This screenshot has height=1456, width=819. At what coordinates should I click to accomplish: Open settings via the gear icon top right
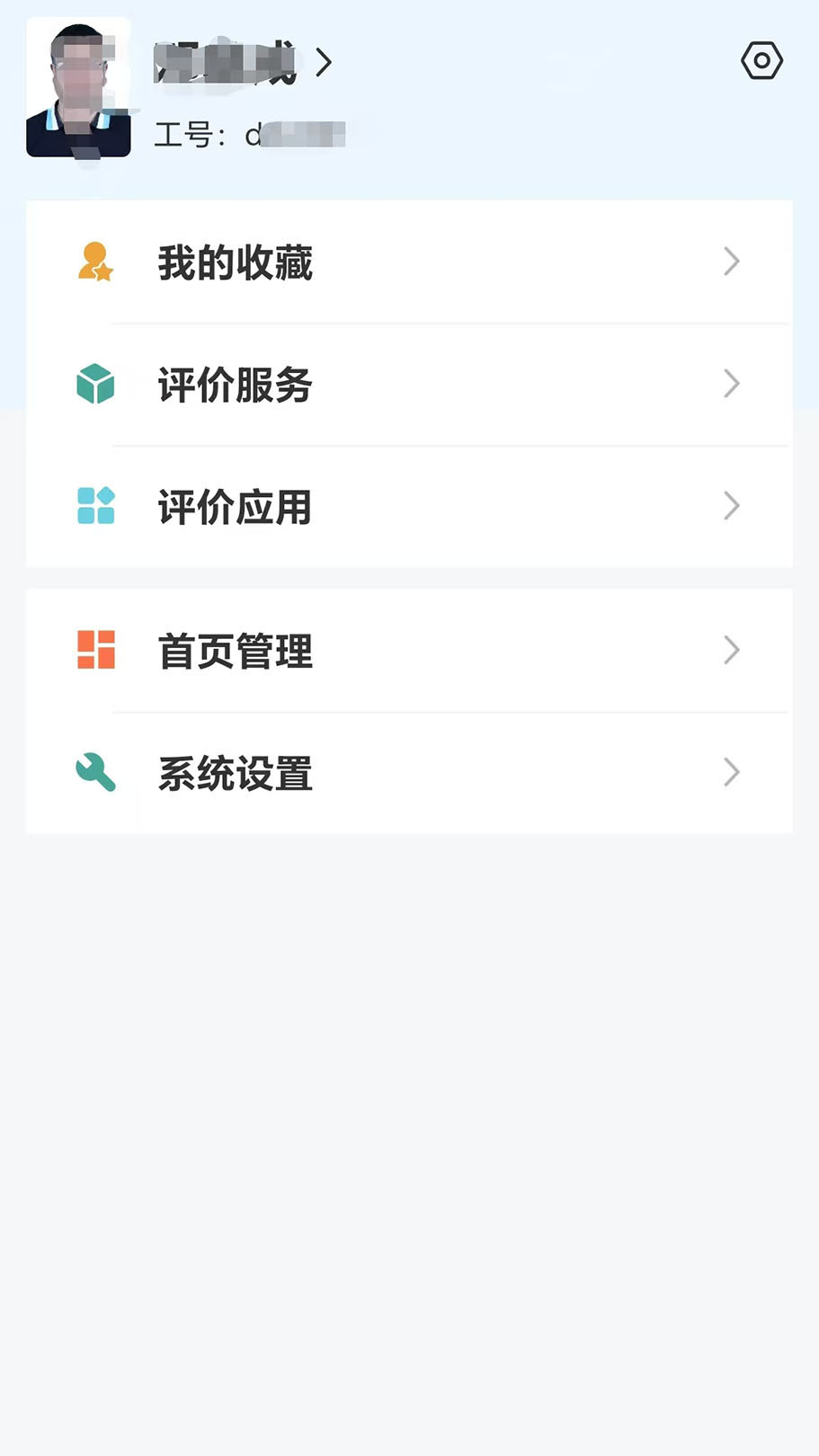[761, 60]
